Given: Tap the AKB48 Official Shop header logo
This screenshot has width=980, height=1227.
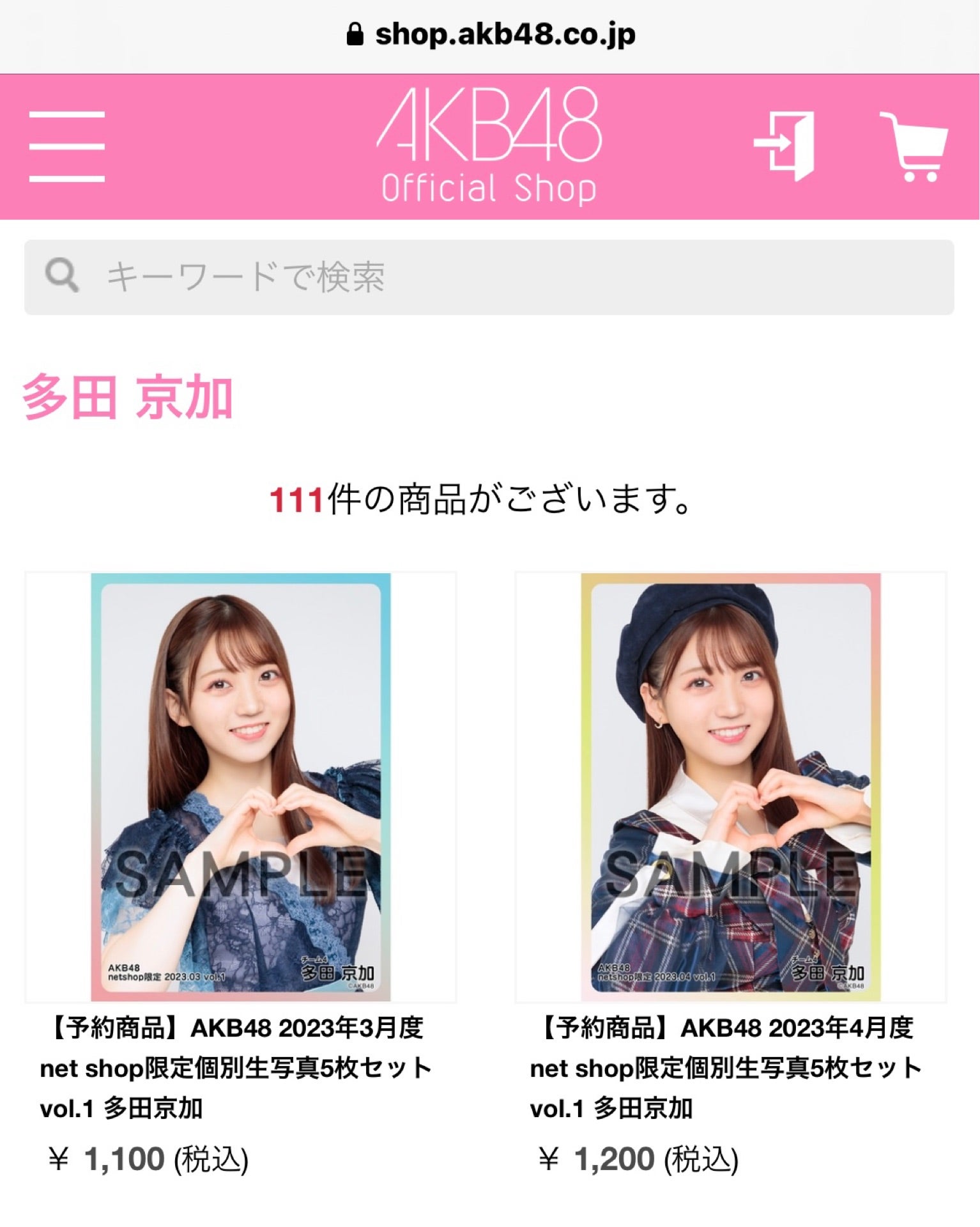Looking at the screenshot, I should 489,146.
